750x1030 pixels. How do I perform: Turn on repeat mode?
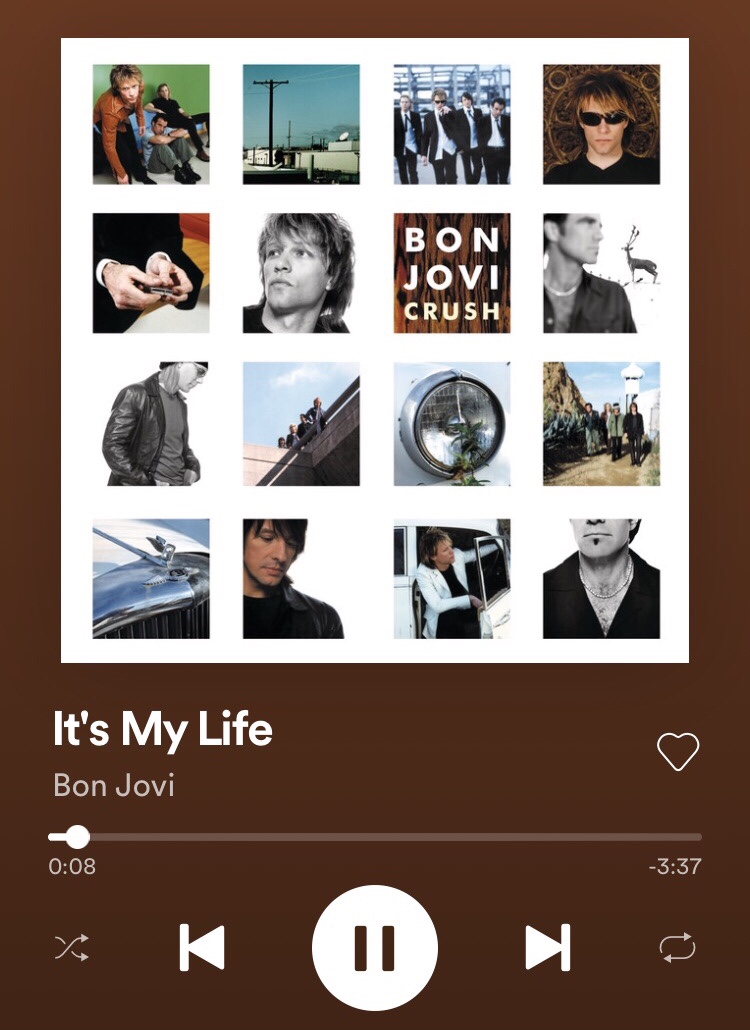pos(677,947)
